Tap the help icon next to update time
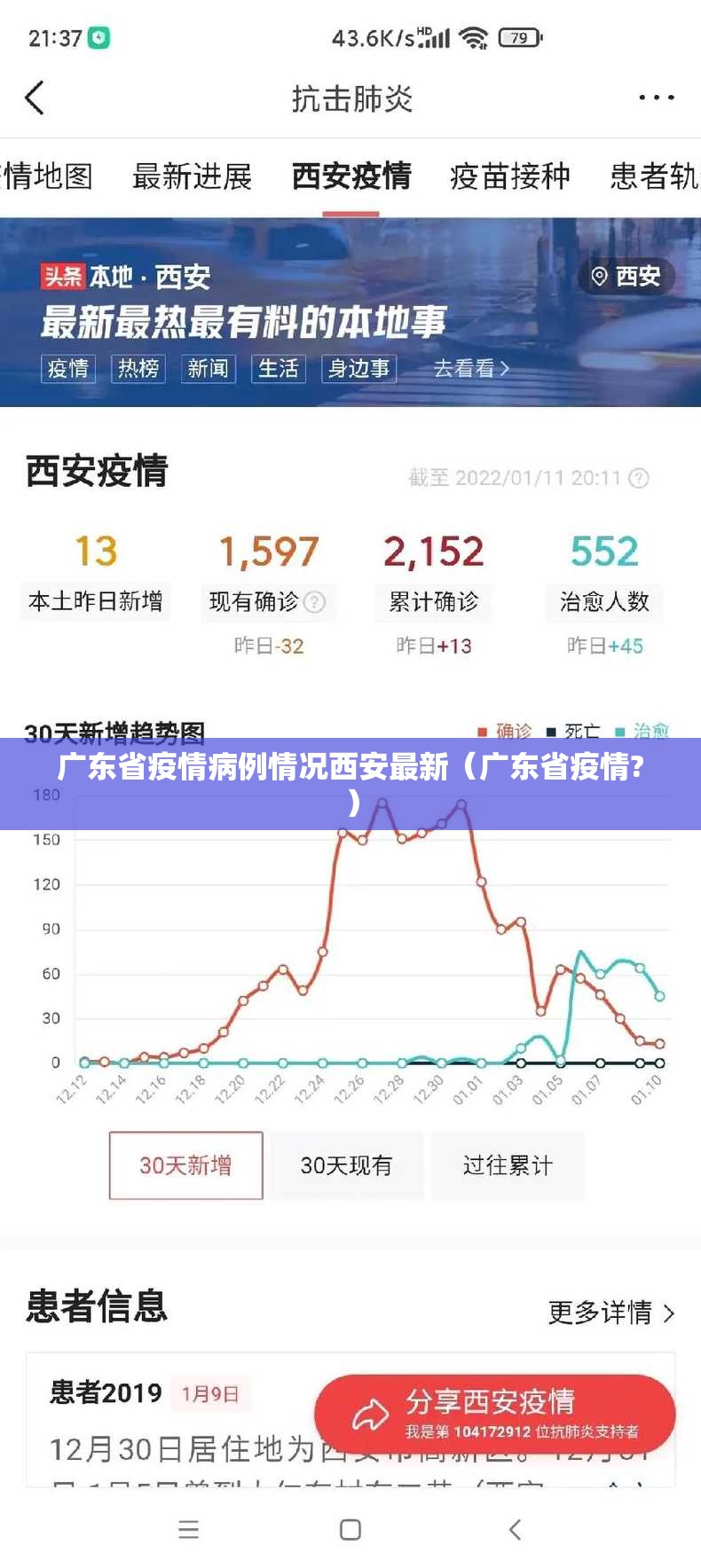 coord(638,479)
